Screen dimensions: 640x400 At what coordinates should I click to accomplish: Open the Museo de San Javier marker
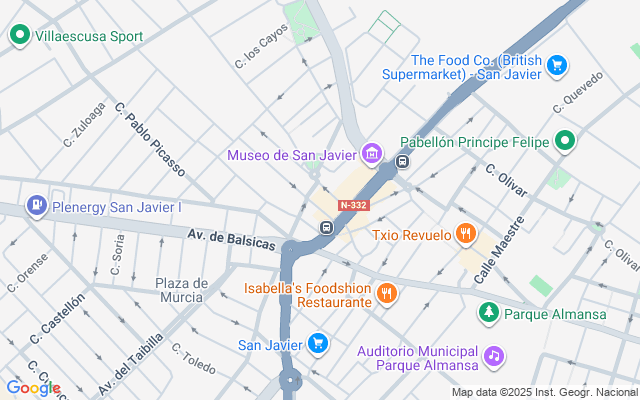tap(372, 154)
